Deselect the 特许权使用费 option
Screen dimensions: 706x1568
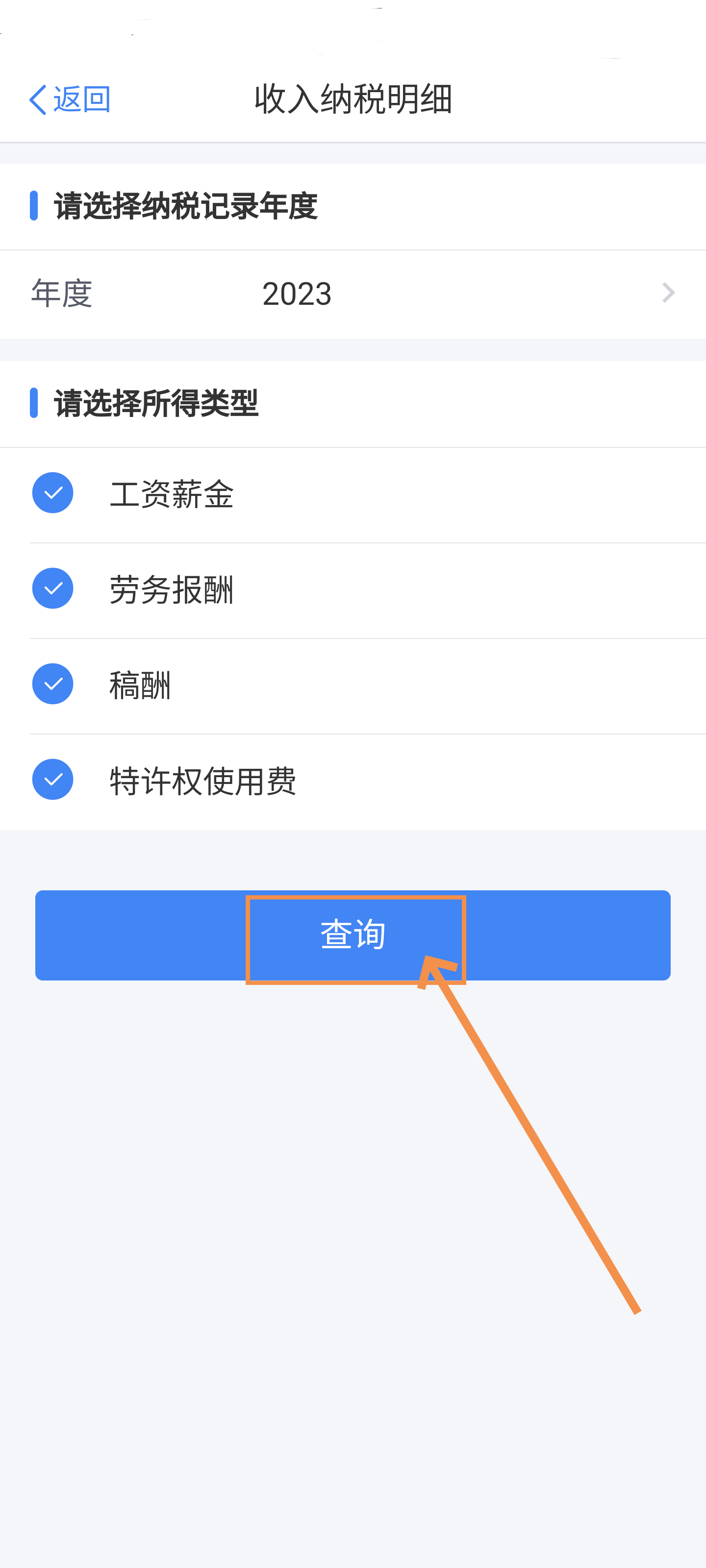coord(53,779)
